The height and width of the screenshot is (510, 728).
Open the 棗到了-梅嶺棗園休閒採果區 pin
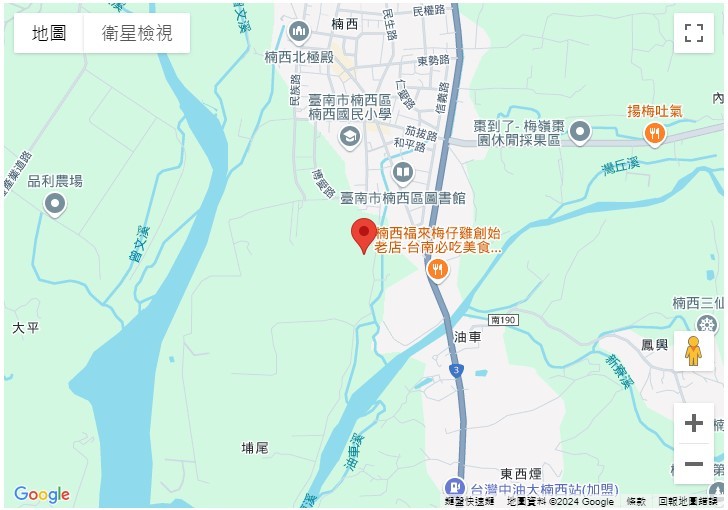(x=580, y=132)
